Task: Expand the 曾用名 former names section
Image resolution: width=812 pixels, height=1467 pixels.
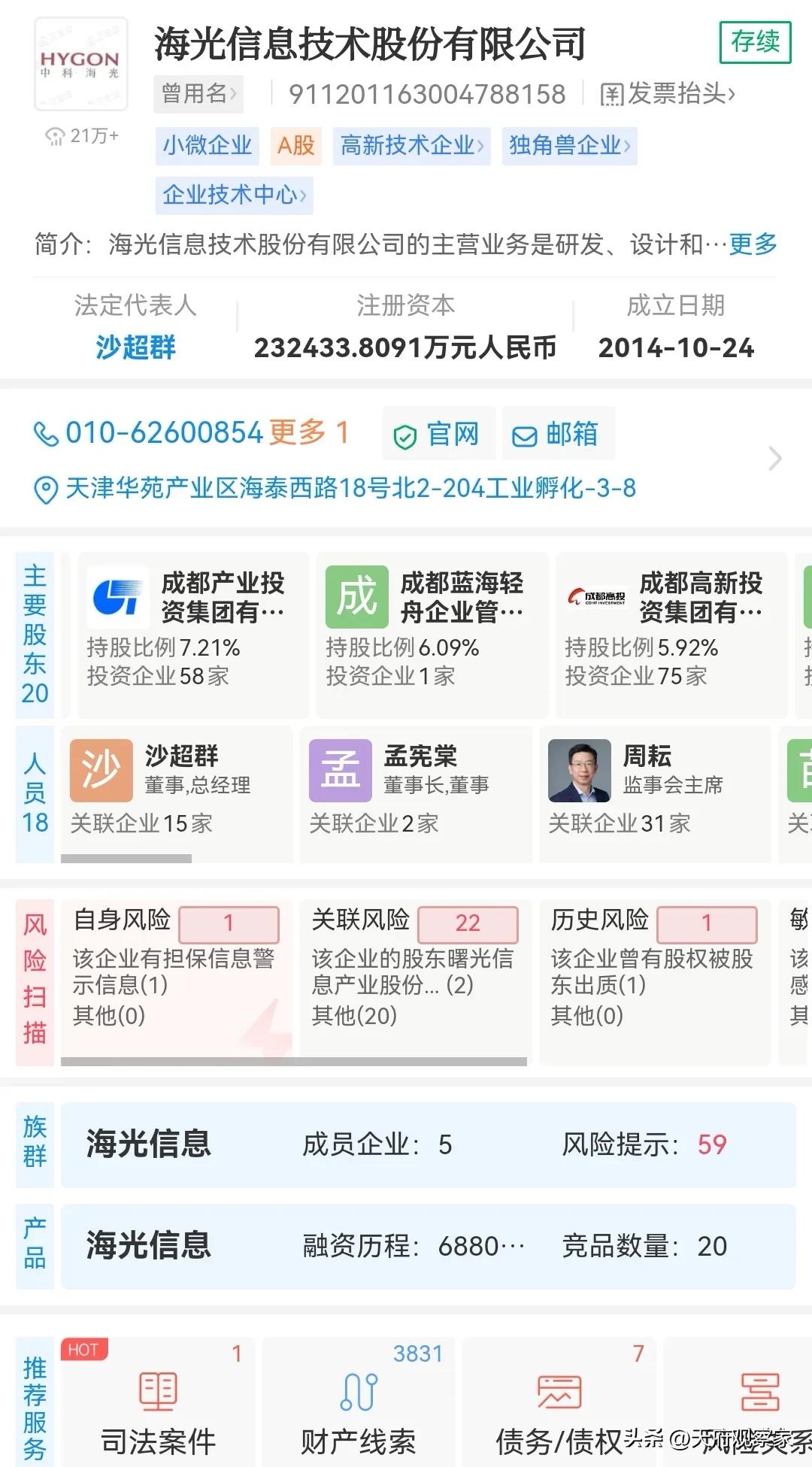Action: click(198, 93)
